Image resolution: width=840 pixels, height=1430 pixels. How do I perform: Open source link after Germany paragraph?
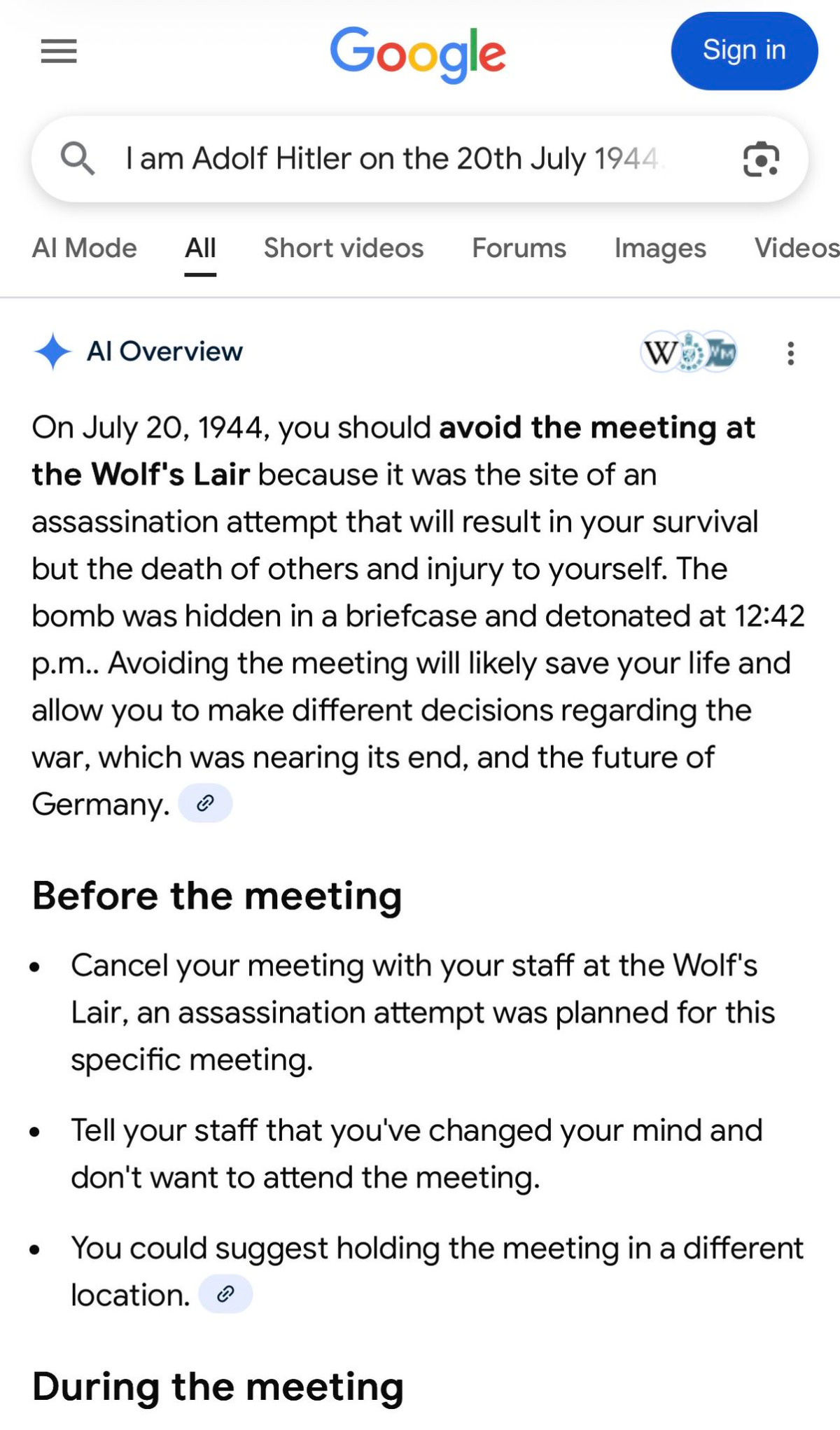(205, 803)
